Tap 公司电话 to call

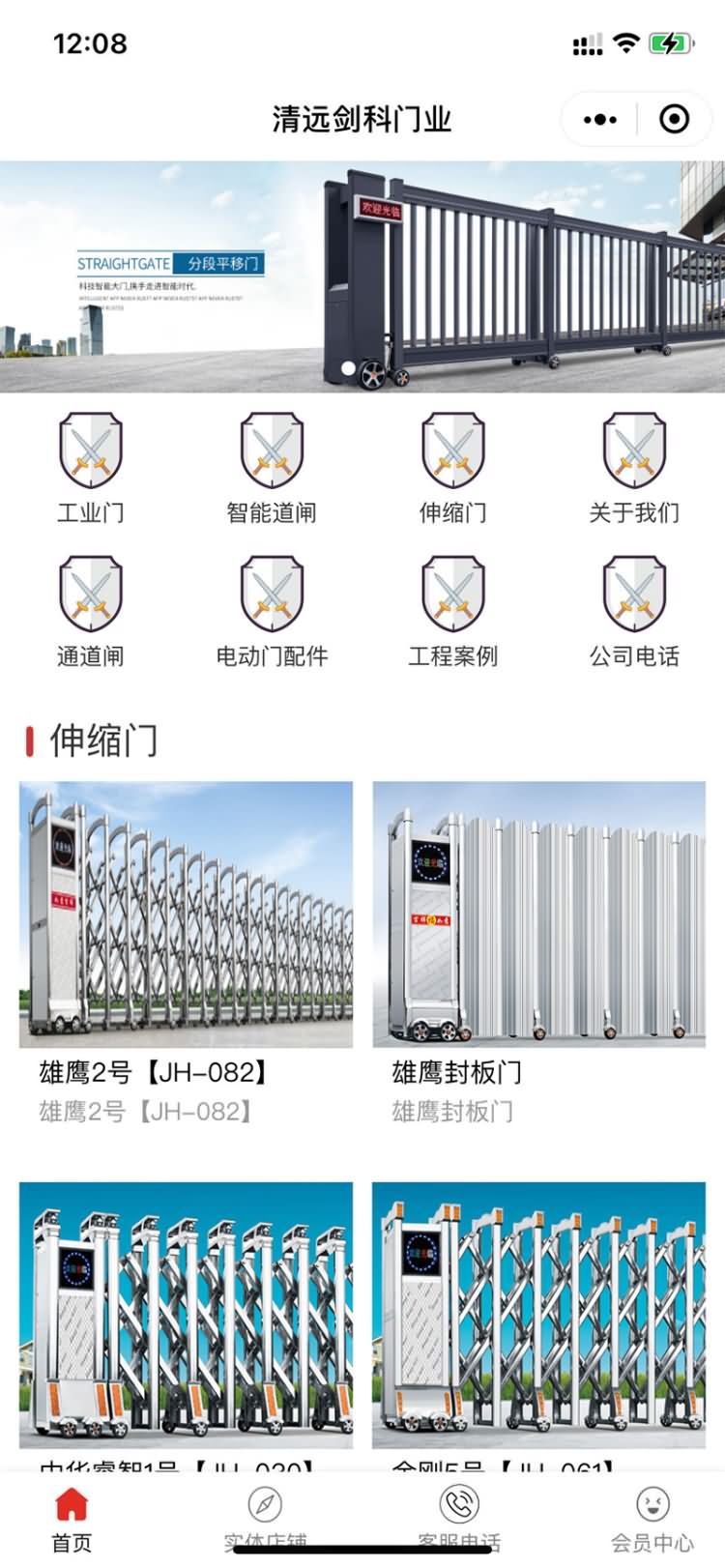[634, 612]
